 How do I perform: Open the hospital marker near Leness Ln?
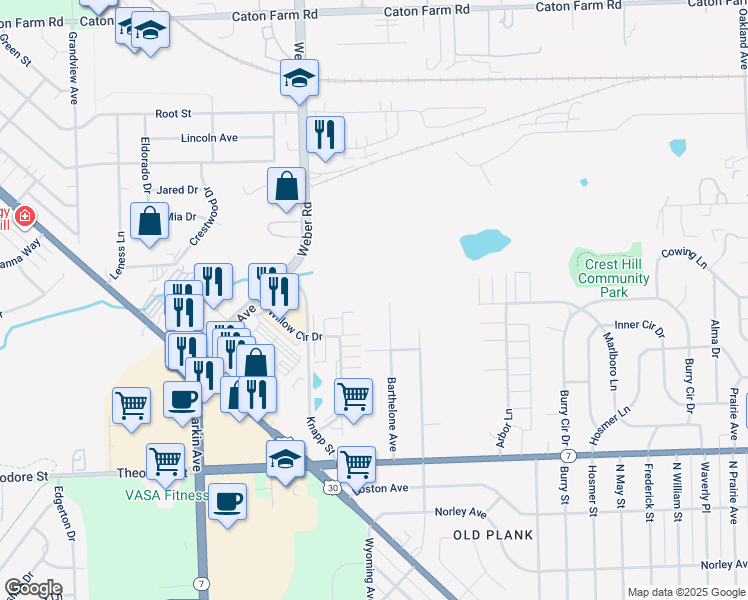pos(22,217)
